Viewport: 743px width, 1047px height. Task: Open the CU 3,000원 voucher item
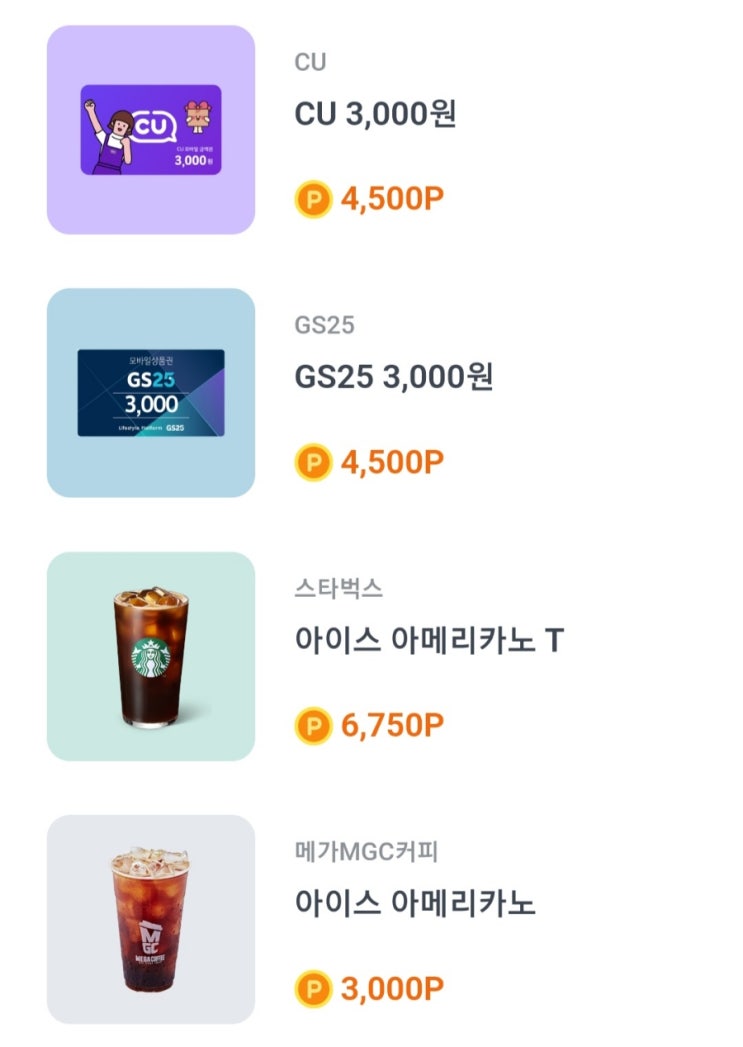click(376, 114)
